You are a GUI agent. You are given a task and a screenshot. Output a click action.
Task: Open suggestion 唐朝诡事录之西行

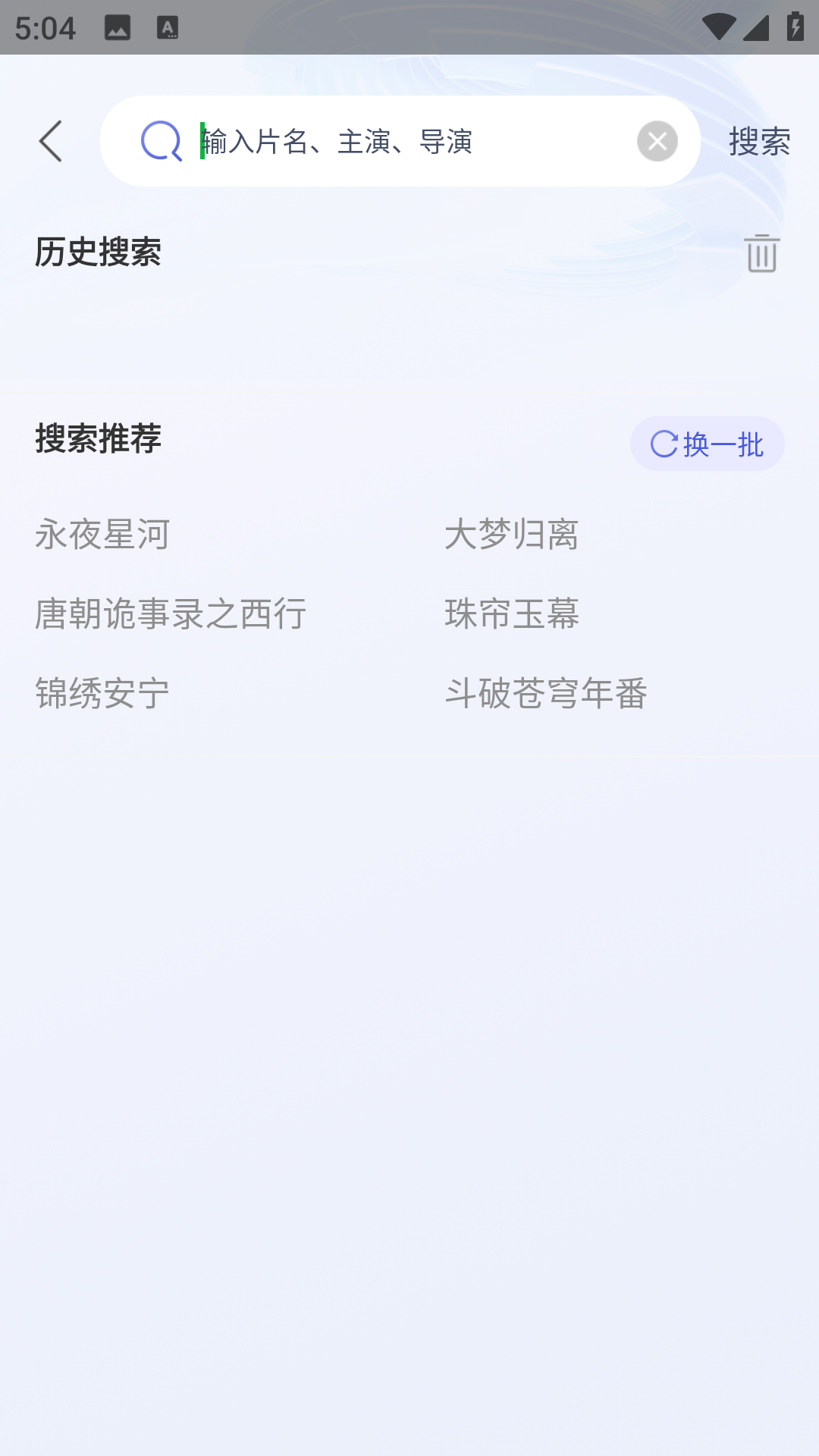click(171, 613)
